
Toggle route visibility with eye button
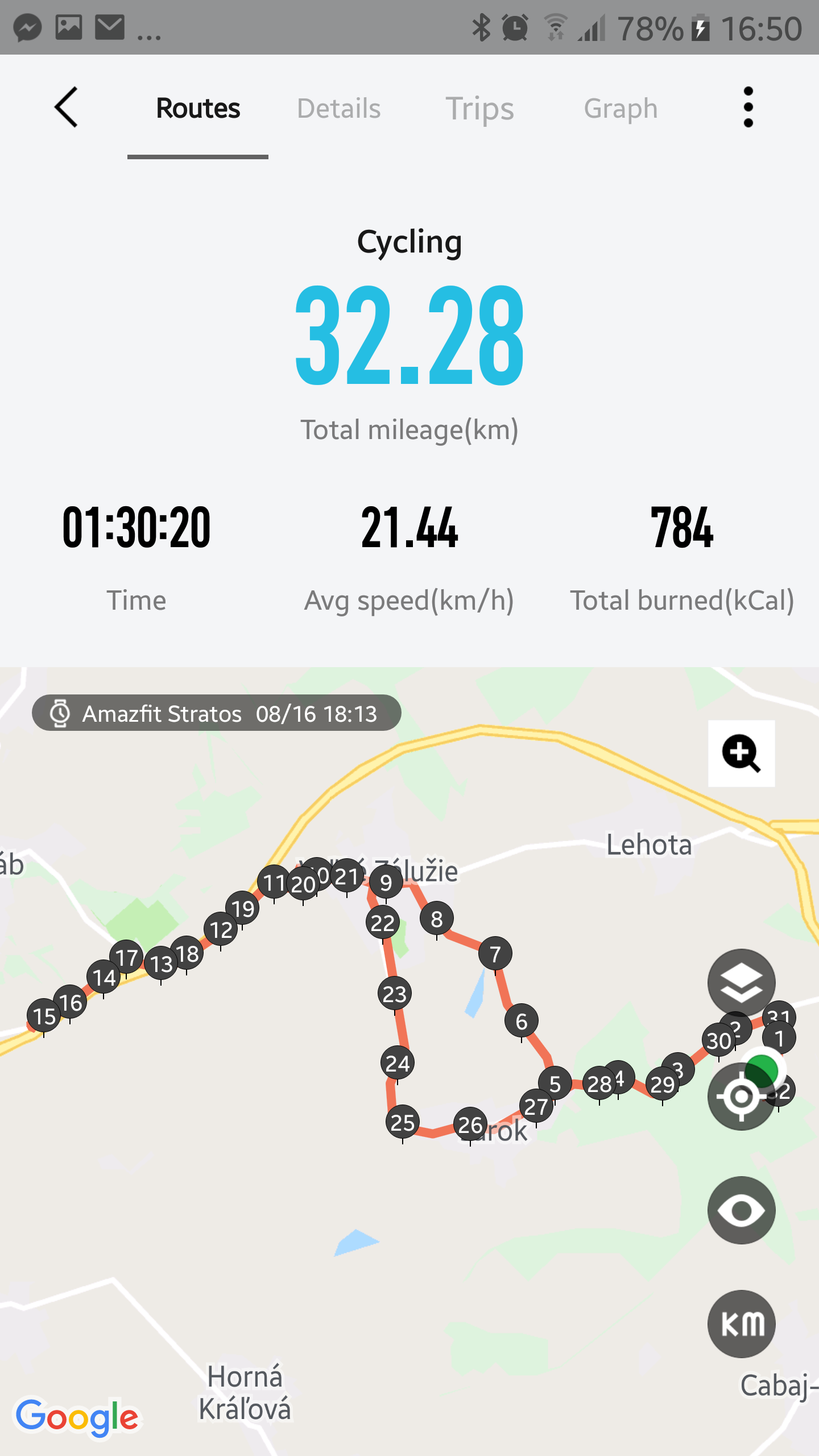(x=741, y=1210)
